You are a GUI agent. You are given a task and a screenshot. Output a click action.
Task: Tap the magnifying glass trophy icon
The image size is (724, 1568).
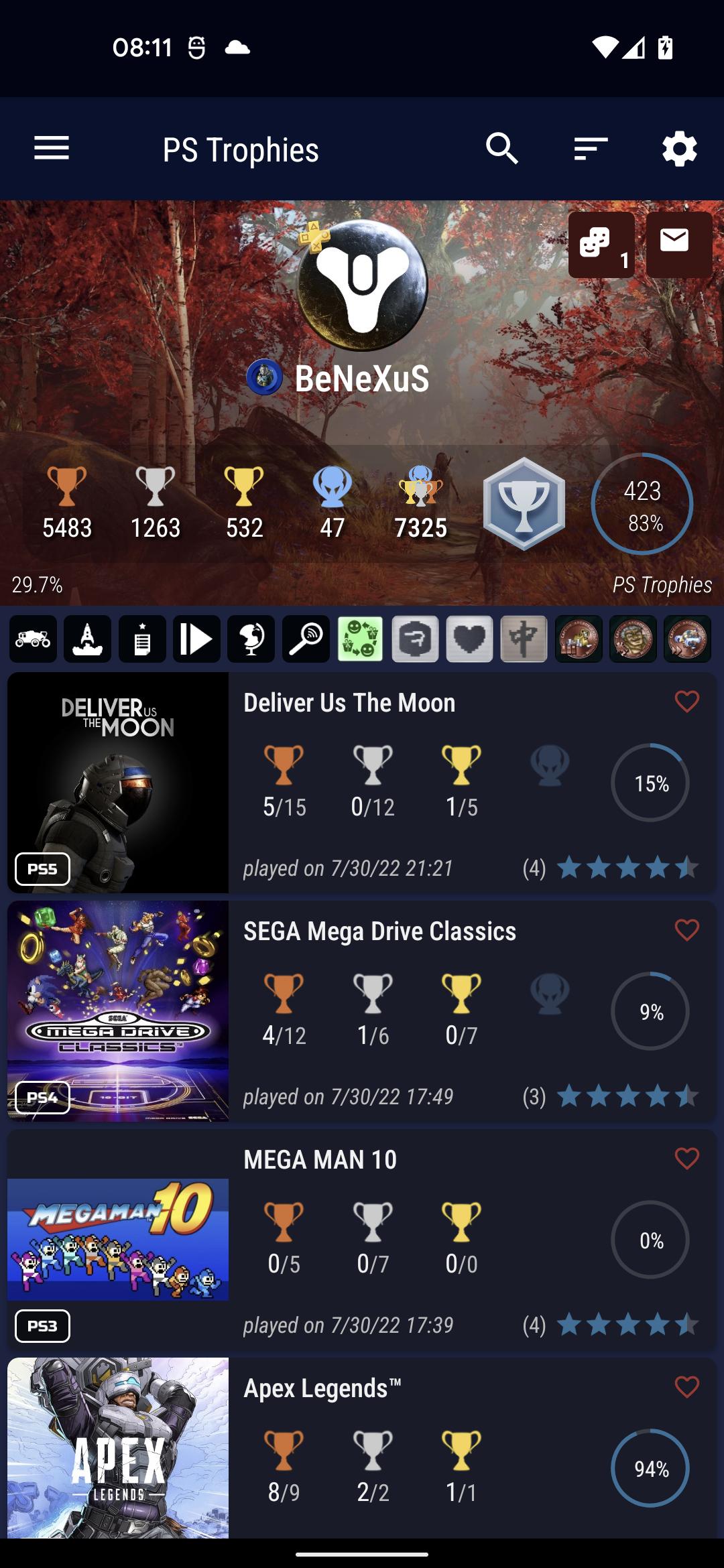[306, 639]
